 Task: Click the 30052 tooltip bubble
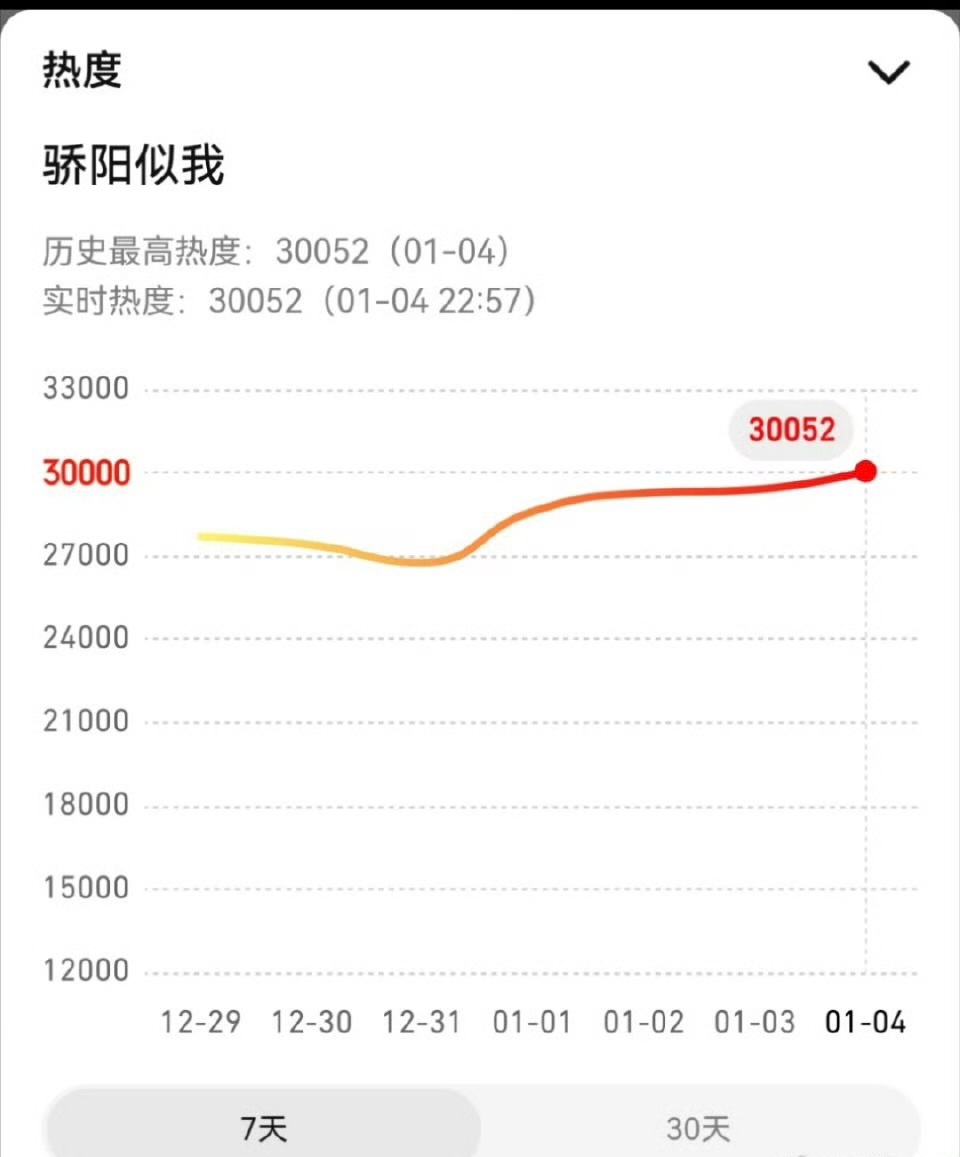[790, 430]
